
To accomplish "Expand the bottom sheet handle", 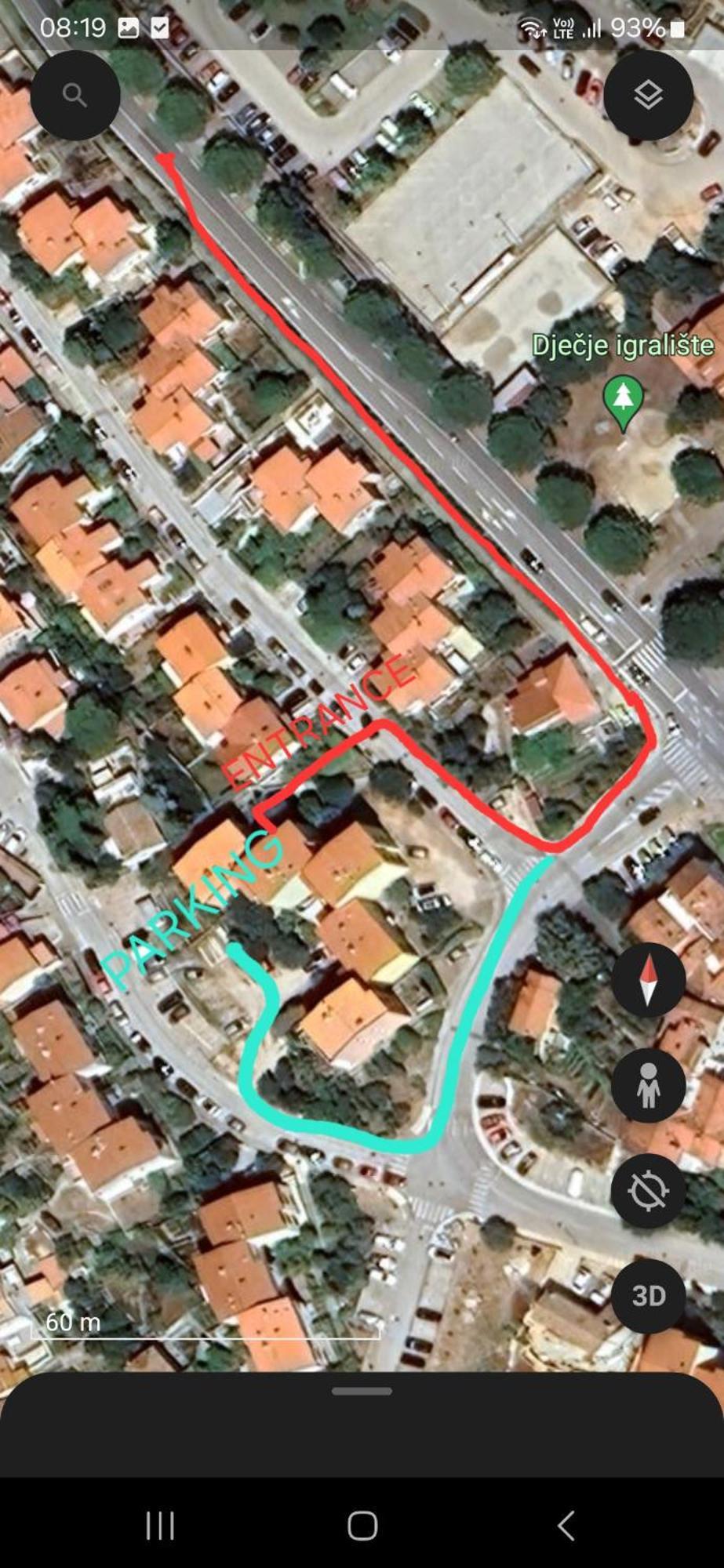I will (362, 1392).
